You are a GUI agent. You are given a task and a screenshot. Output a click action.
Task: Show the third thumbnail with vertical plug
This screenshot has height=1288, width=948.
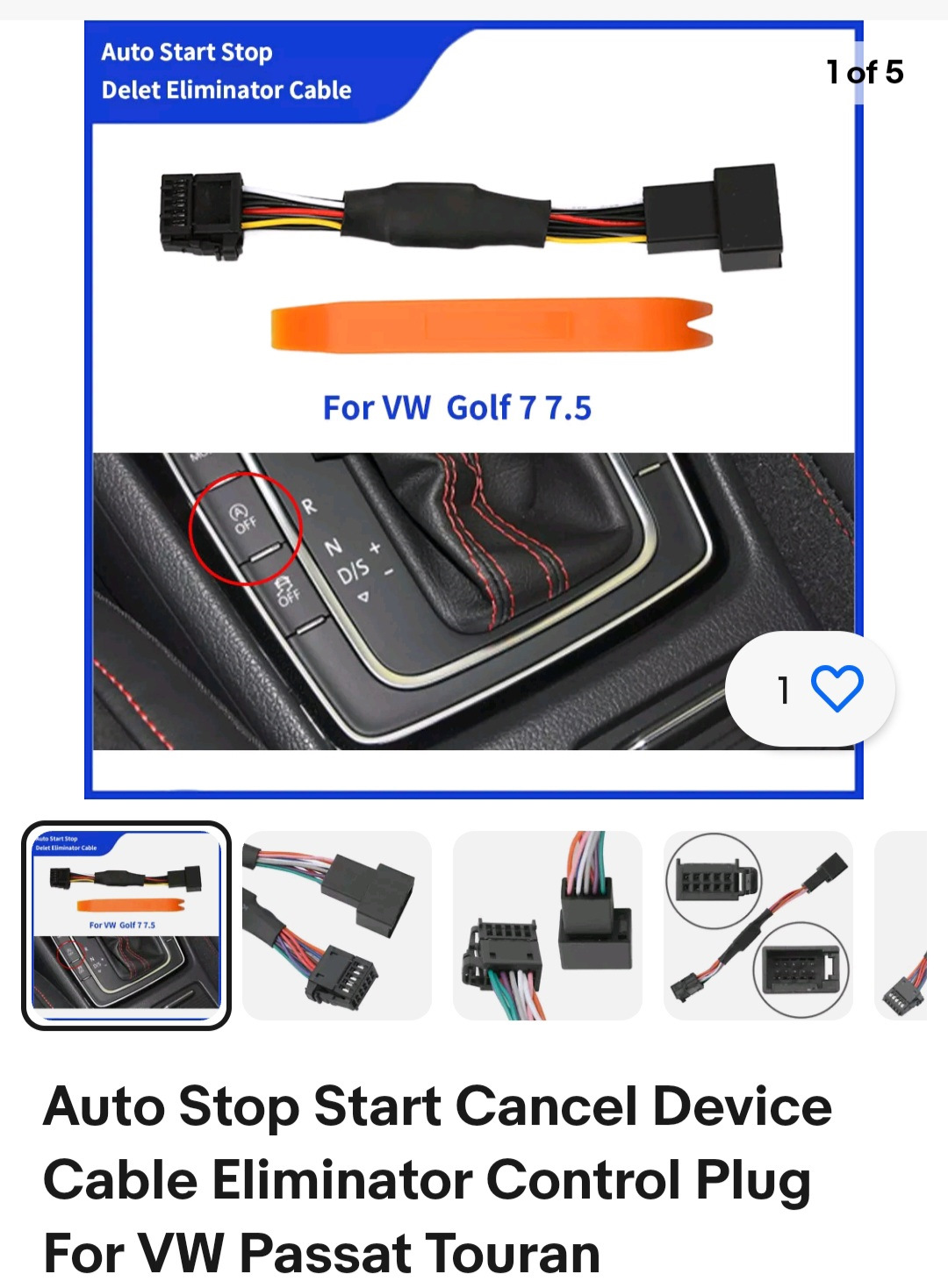548,925
